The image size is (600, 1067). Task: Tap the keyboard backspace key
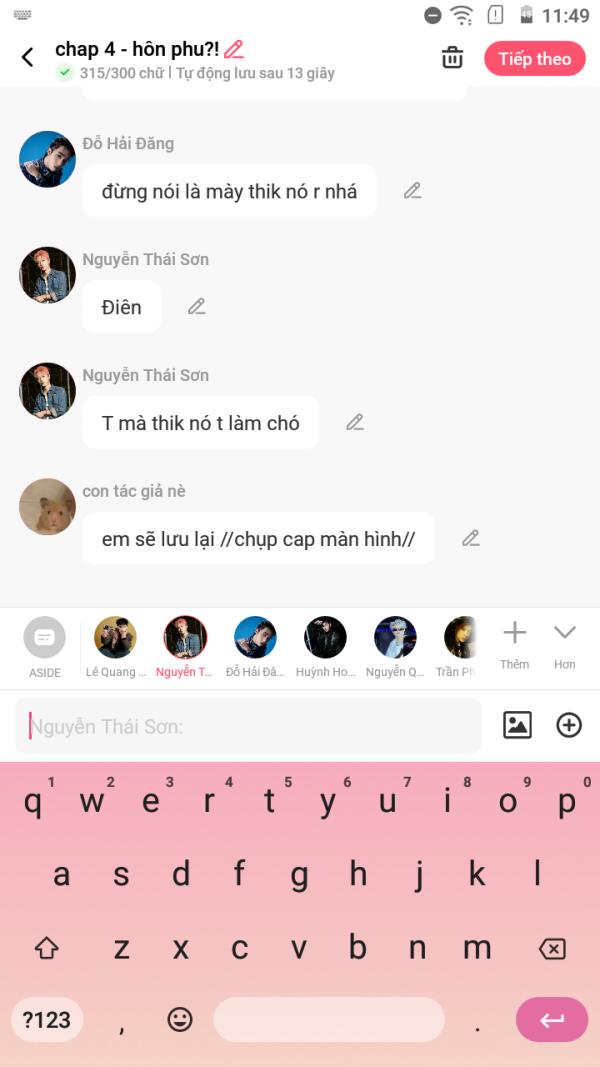tap(552, 949)
